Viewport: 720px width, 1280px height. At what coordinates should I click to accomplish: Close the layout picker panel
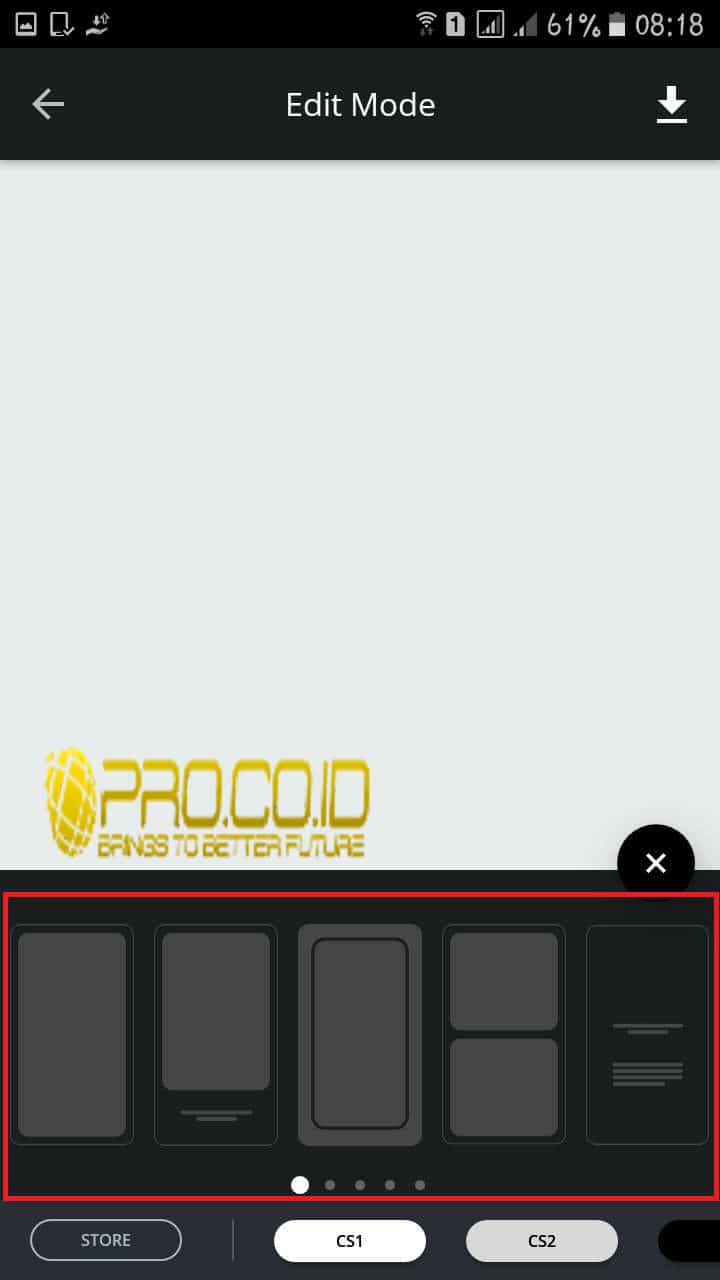(655, 863)
